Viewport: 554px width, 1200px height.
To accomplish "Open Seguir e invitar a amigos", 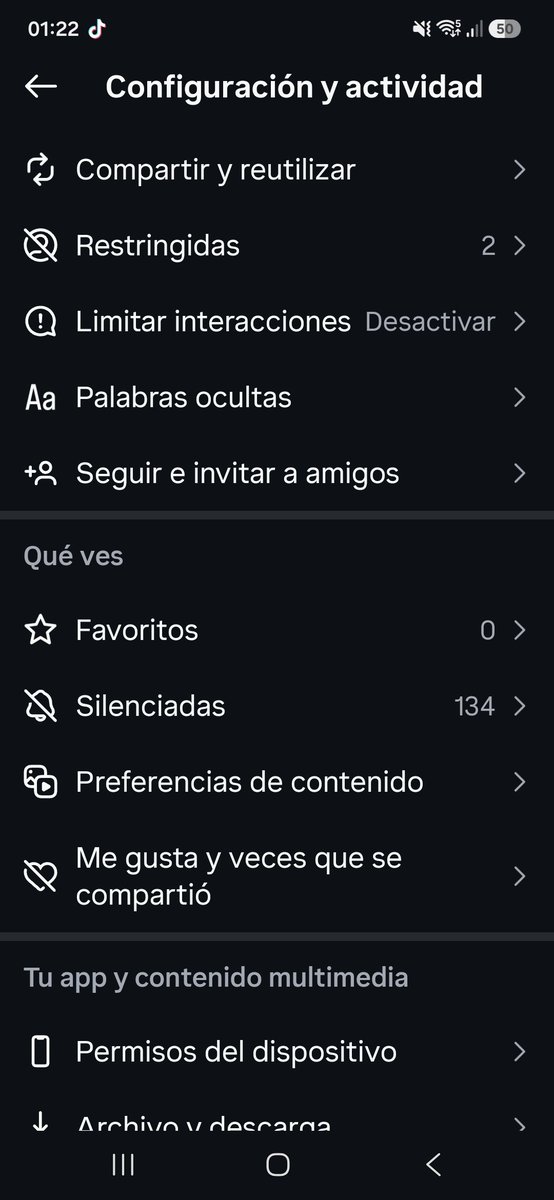I will (x=277, y=474).
